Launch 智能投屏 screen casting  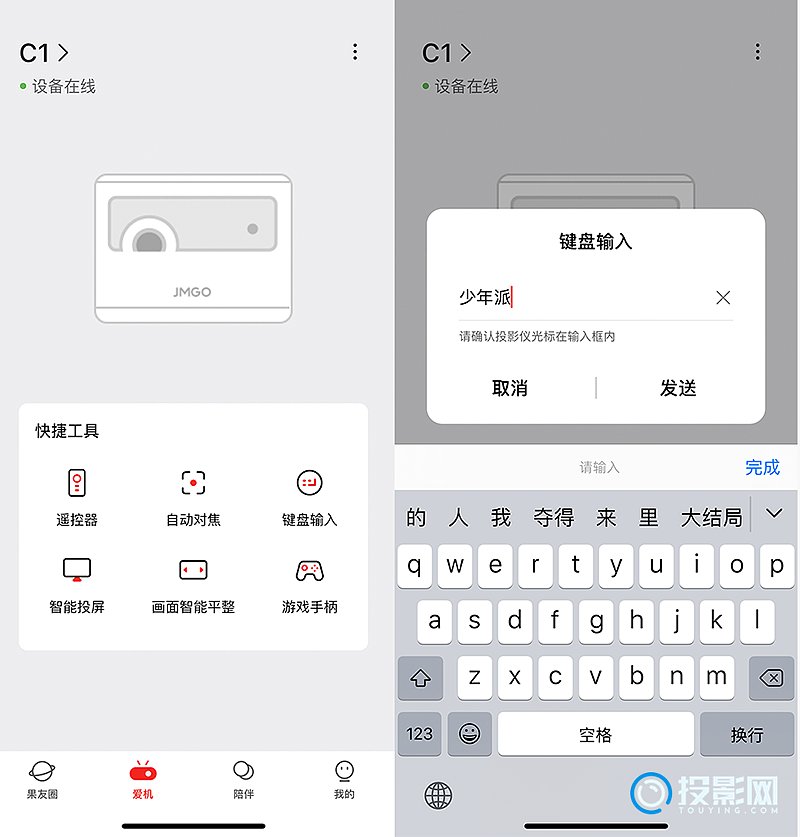[77, 584]
